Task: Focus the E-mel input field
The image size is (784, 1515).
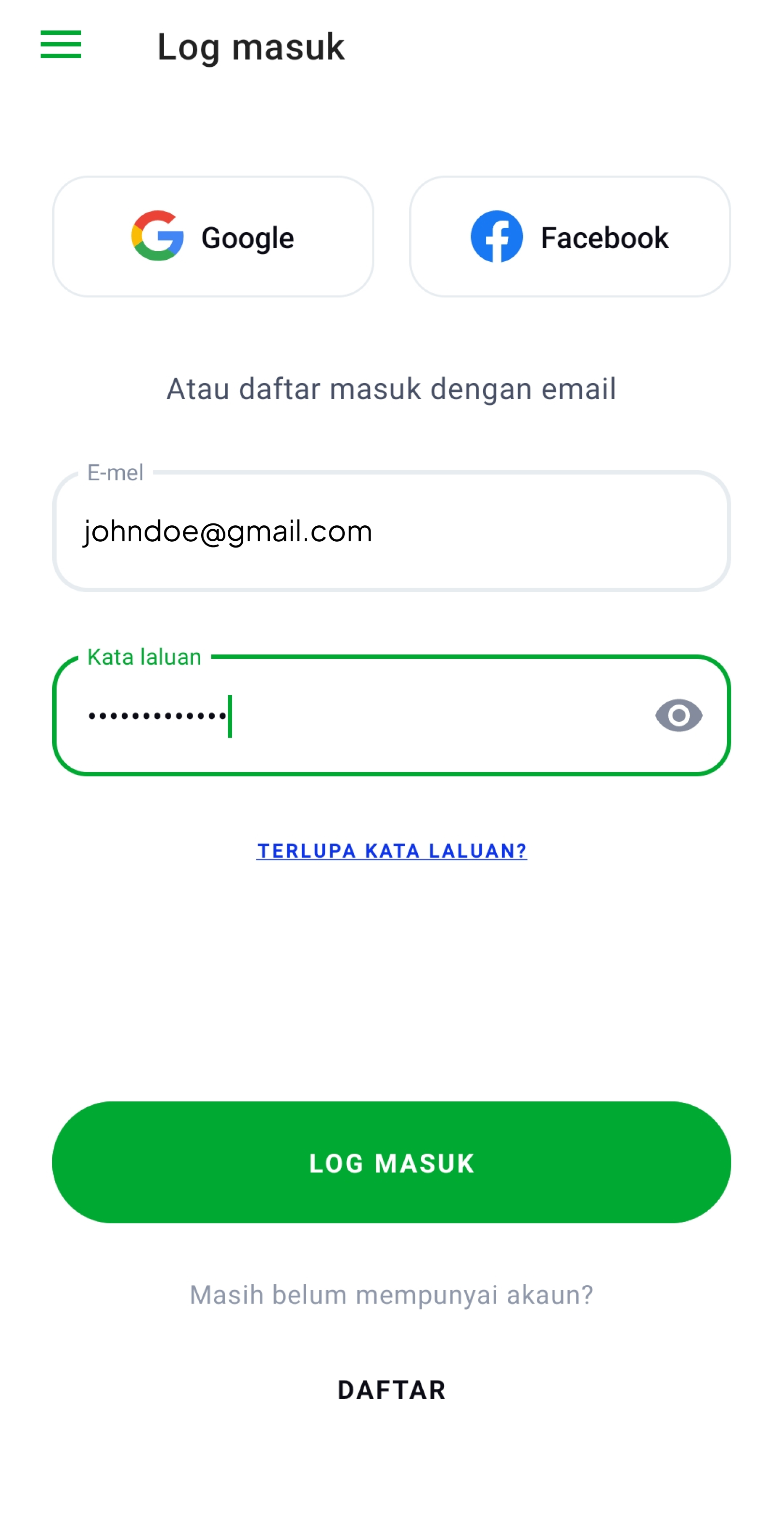Action: (x=392, y=531)
